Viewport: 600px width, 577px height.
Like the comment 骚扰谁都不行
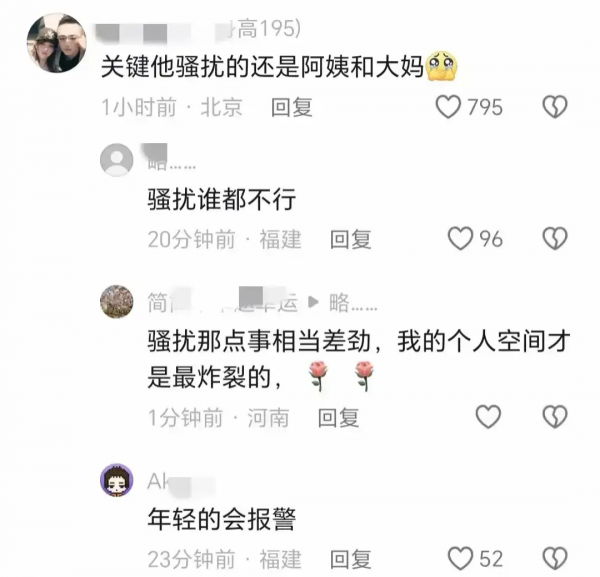coord(460,238)
